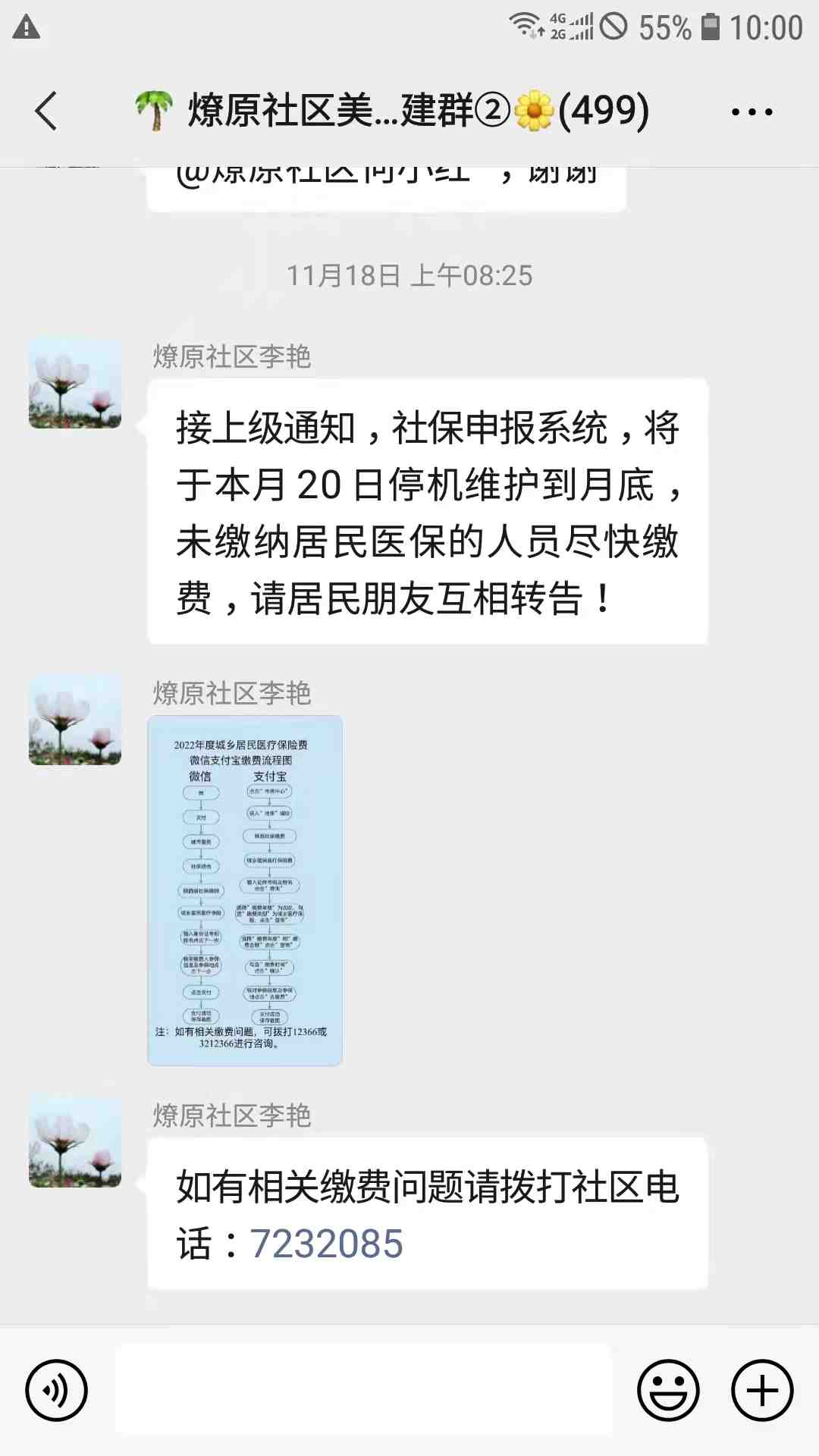Screen dimensions: 819x1456
Task: Dial the community phone number 7232085
Action: [327, 1244]
